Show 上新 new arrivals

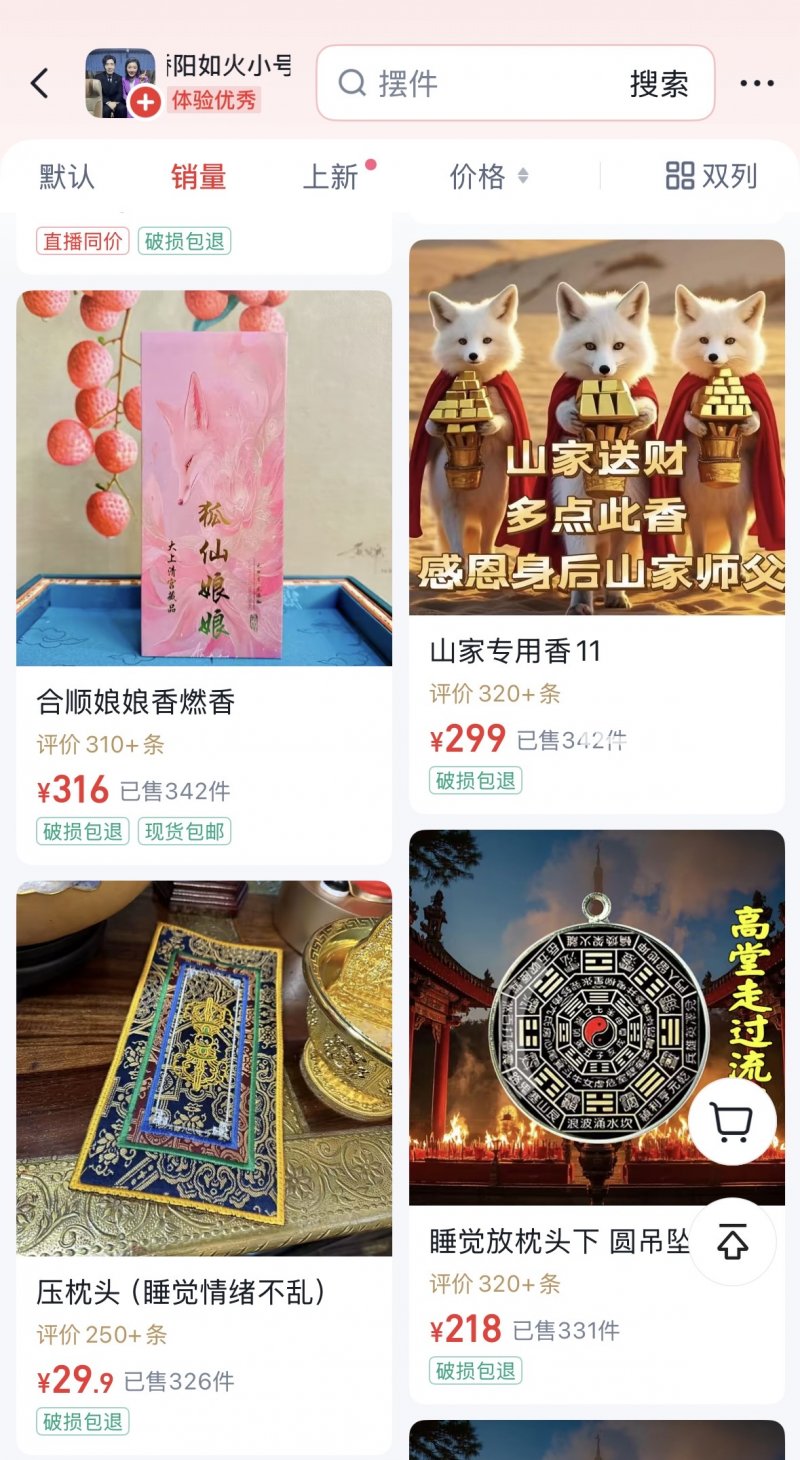pos(331,177)
